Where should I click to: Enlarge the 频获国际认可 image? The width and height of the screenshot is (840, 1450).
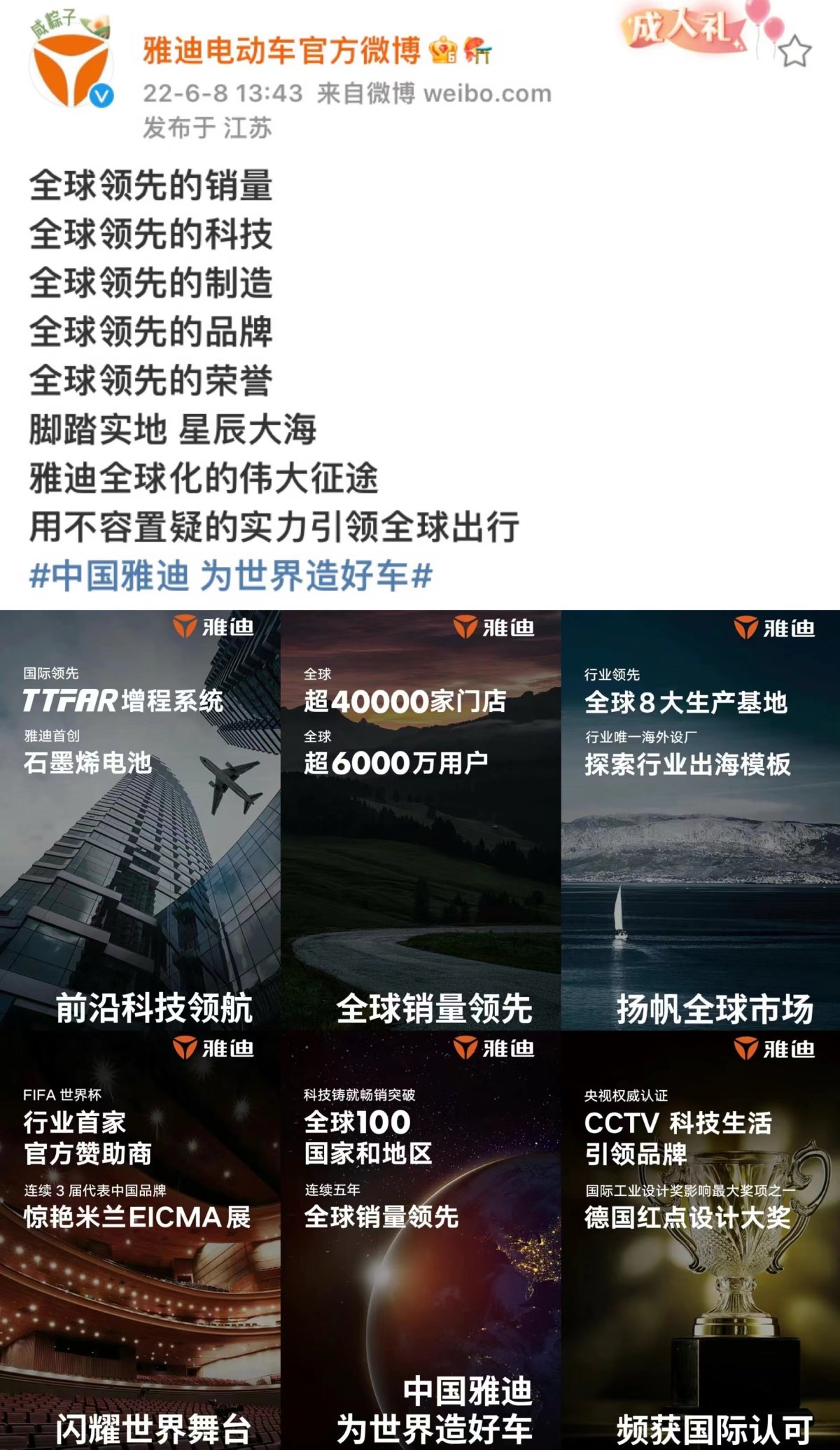coord(700,1239)
